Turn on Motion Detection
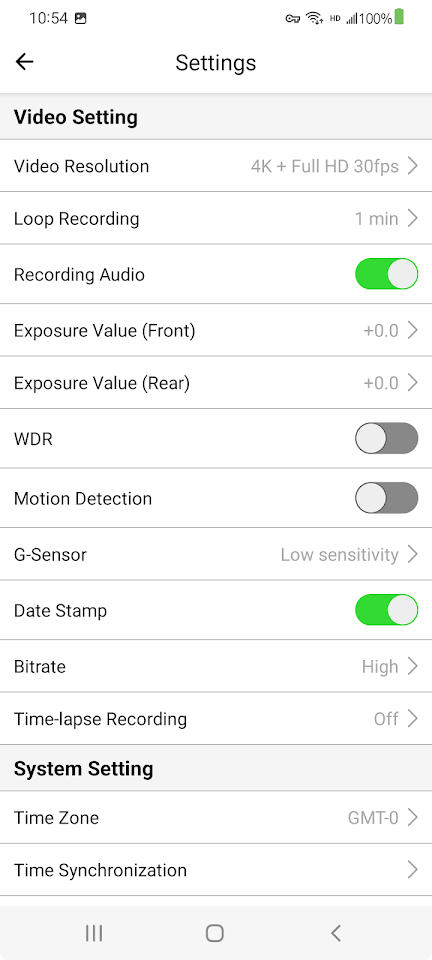This screenshot has width=432, height=960. (x=386, y=498)
